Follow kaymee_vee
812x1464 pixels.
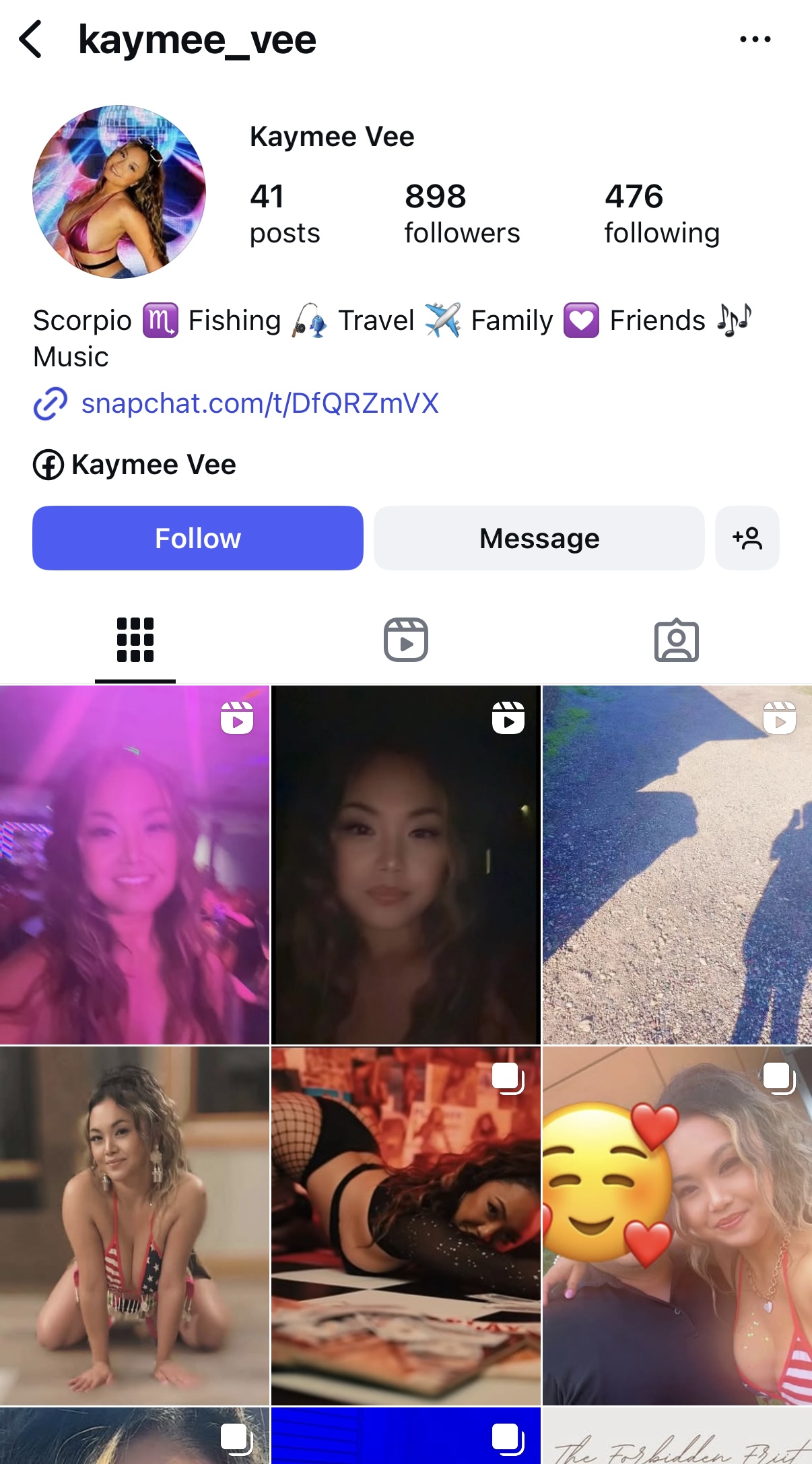coord(198,538)
